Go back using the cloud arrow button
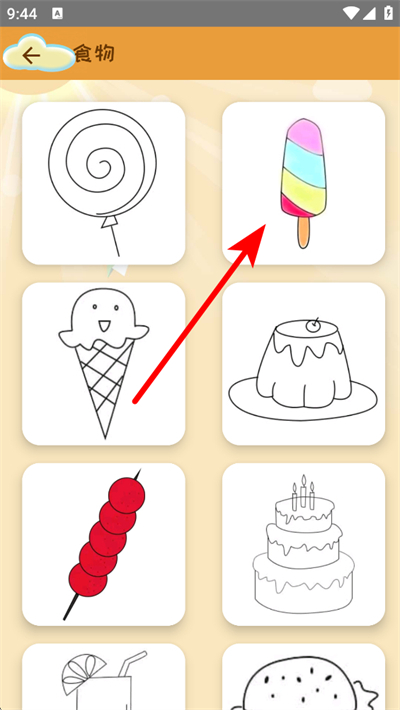 [x=38, y=55]
